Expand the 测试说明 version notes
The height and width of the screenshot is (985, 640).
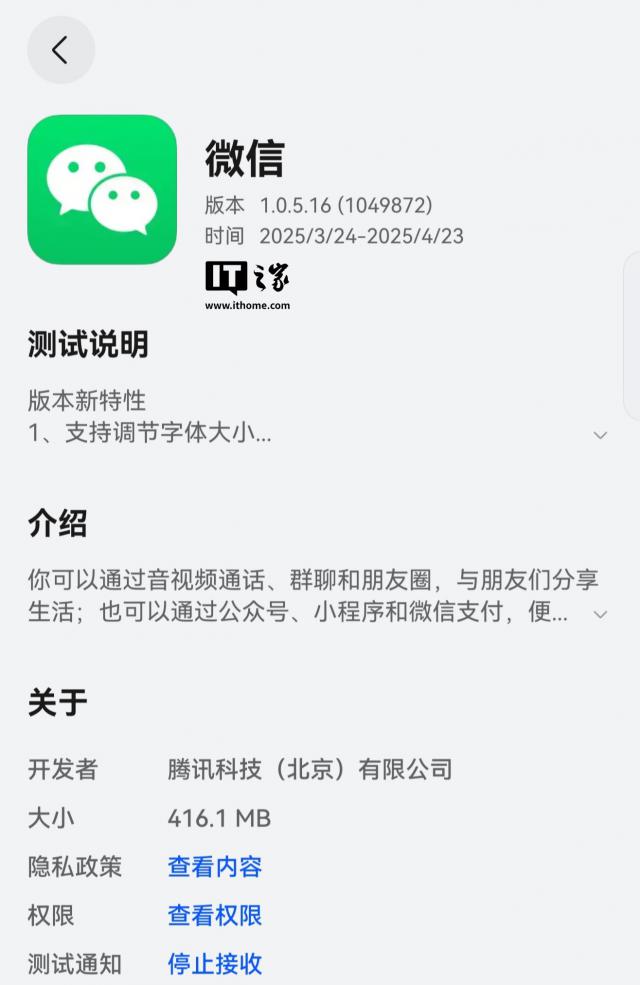pyautogui.click(x=600, y=435)
